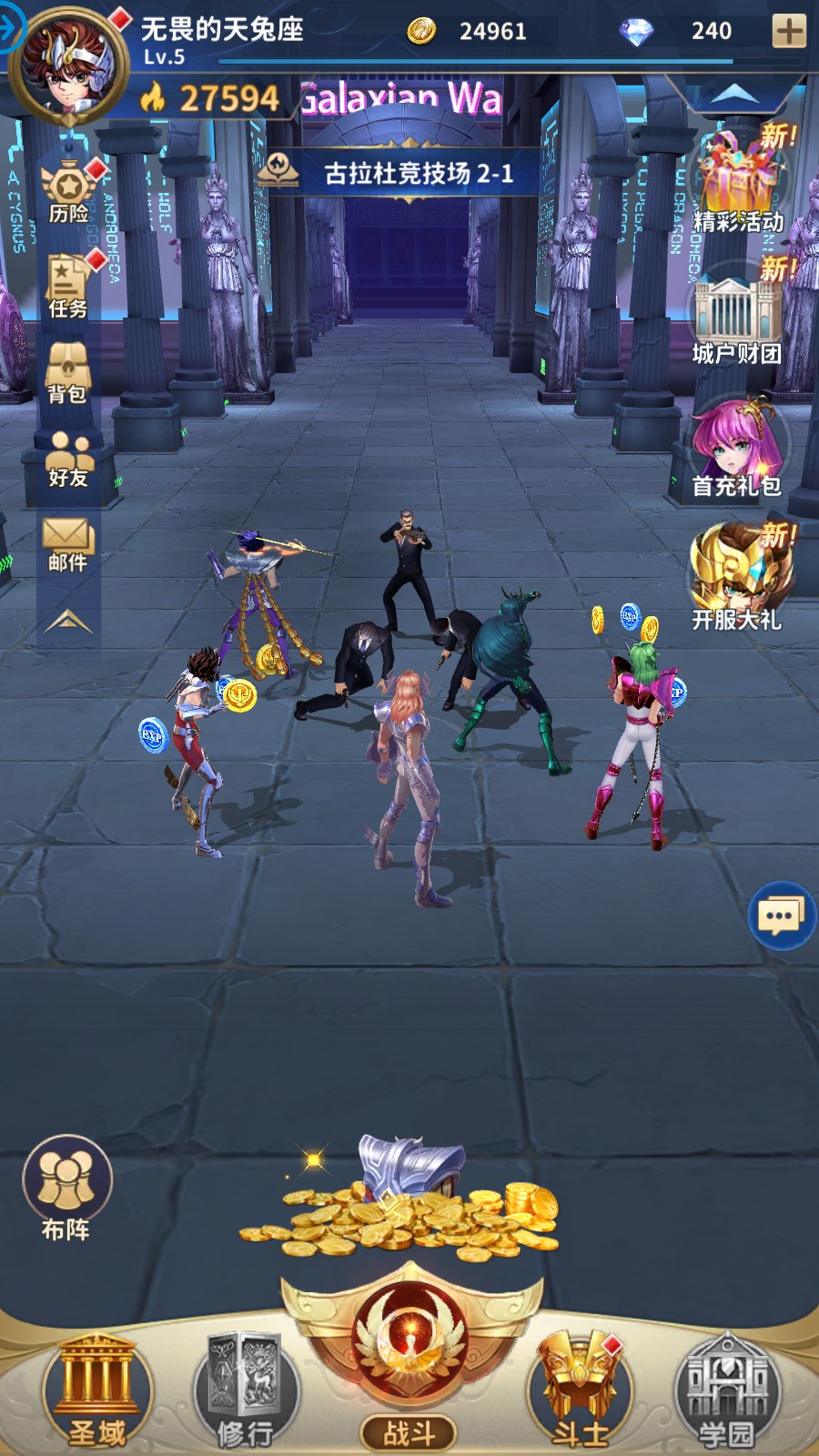Open 布阵 formation setup
Image resolution: width=819 pixels, height=1456 pixels.
click(x=66, y=1188)
